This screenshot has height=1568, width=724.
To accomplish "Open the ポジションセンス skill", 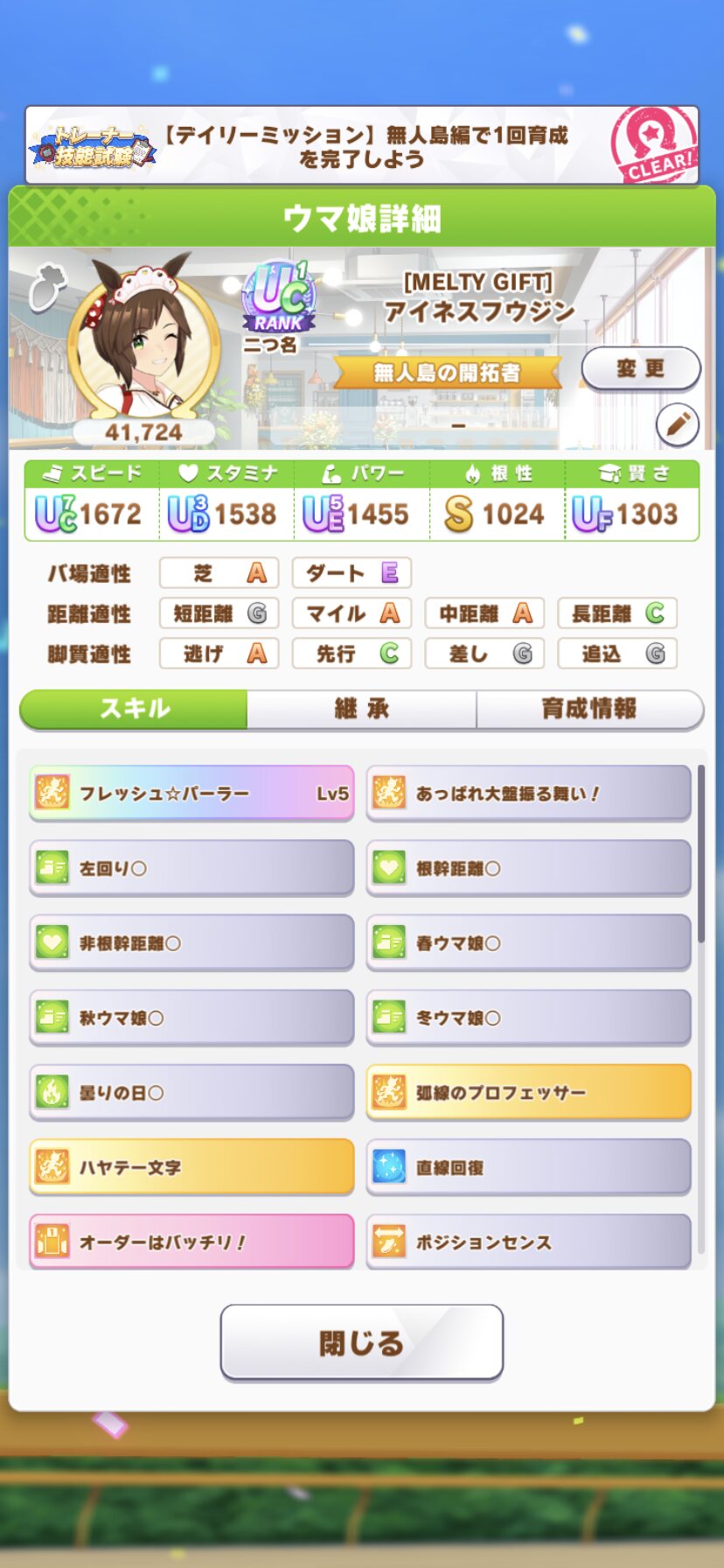I will point(528,1242).
